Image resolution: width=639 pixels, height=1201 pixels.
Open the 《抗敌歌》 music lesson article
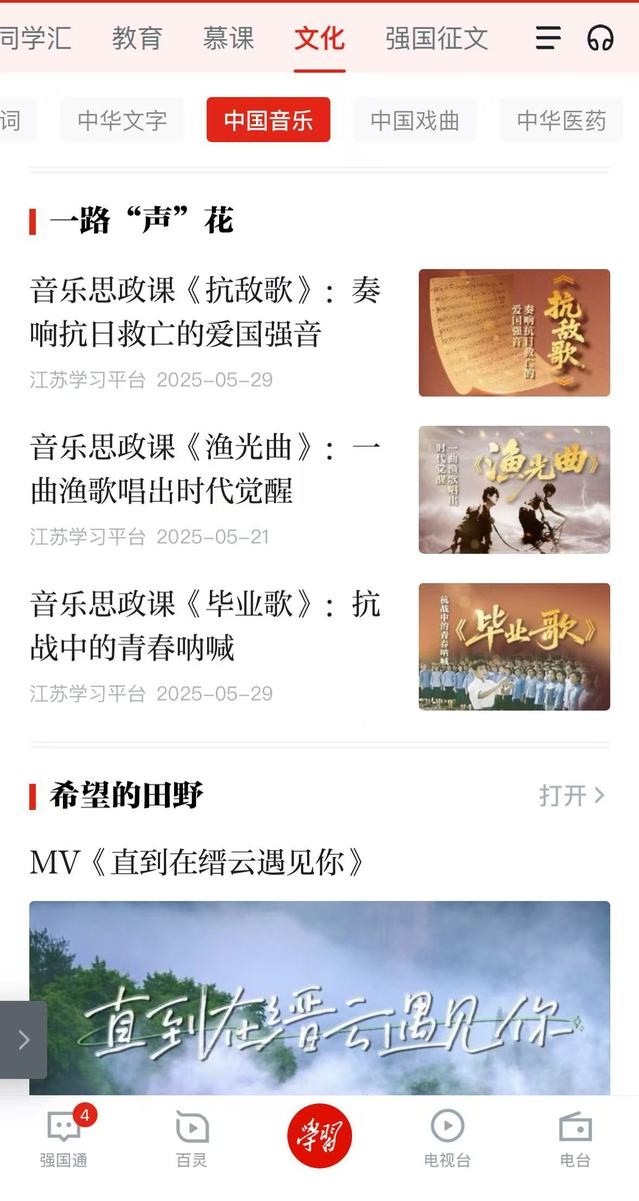(205, 312)
